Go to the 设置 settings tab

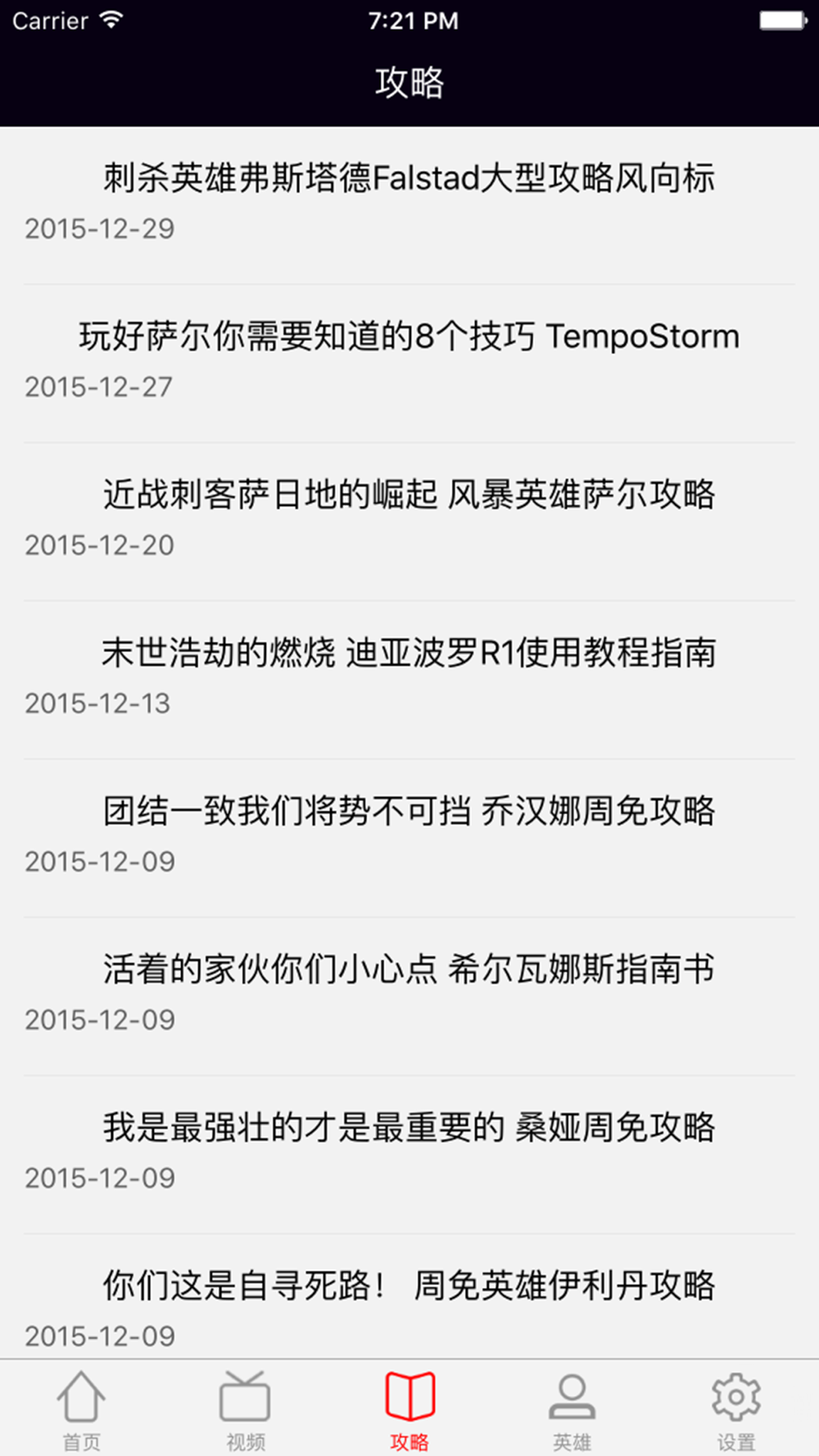click(x=736, y=1409)
